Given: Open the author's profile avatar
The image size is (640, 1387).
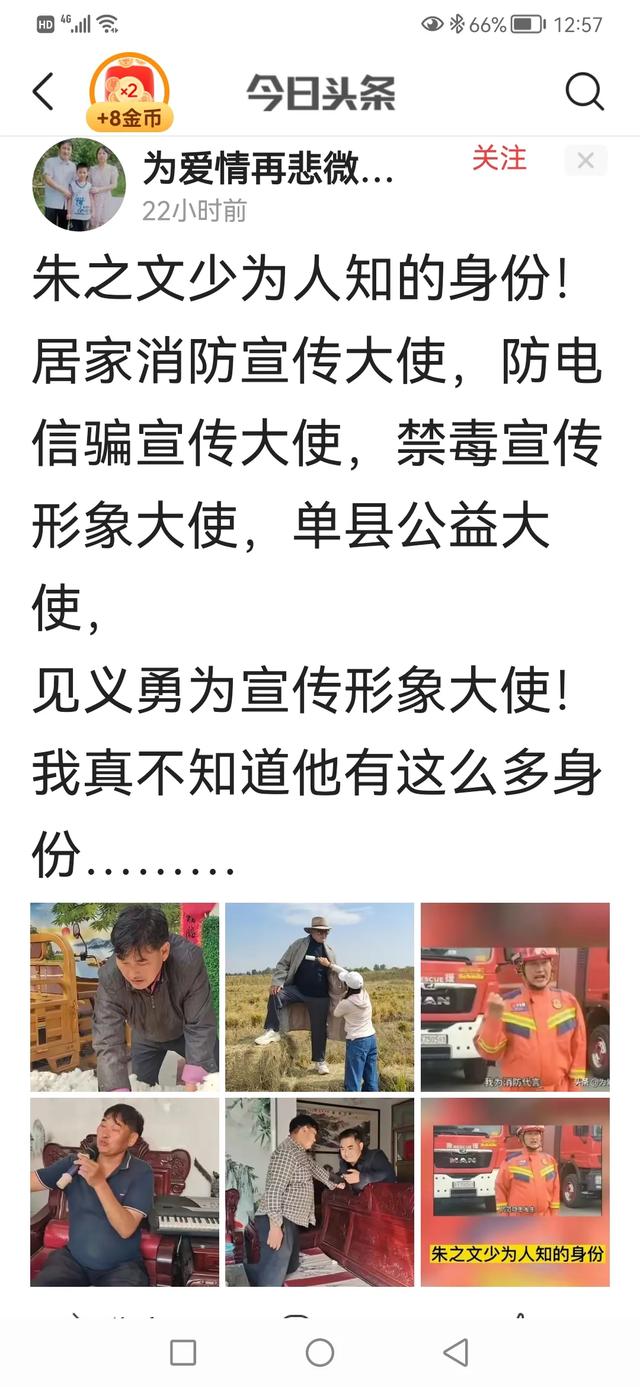Looking at the screenshot, I should [79, 185].
